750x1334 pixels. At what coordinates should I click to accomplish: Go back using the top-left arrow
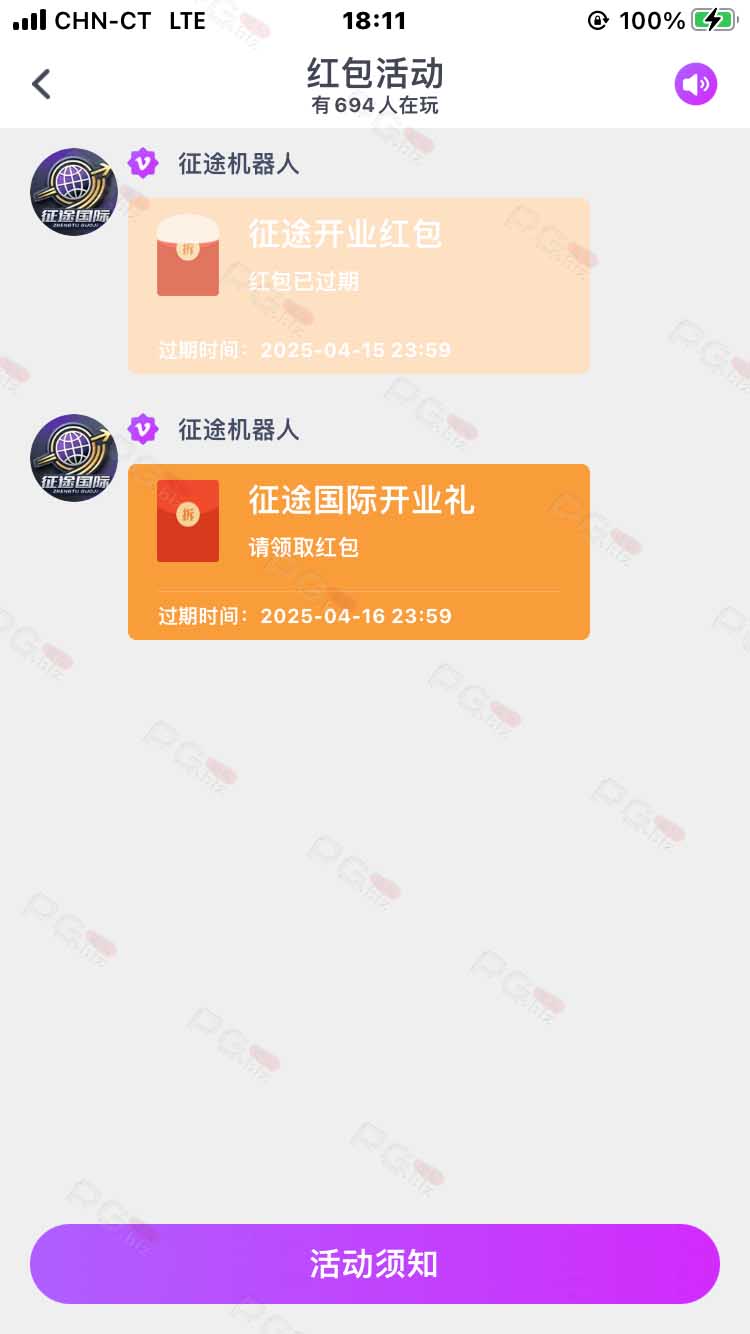click(x=41, y=84)
